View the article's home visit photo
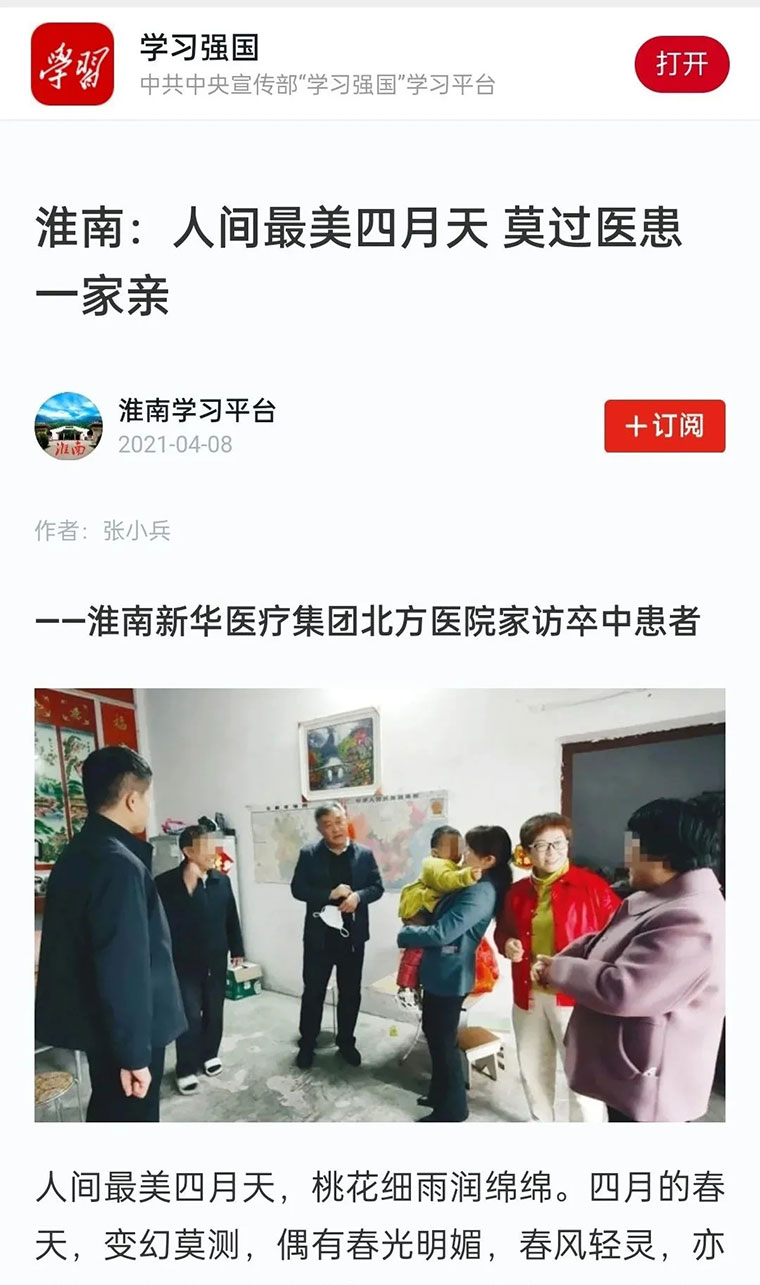760x1285 pixels. pos(380,905)
